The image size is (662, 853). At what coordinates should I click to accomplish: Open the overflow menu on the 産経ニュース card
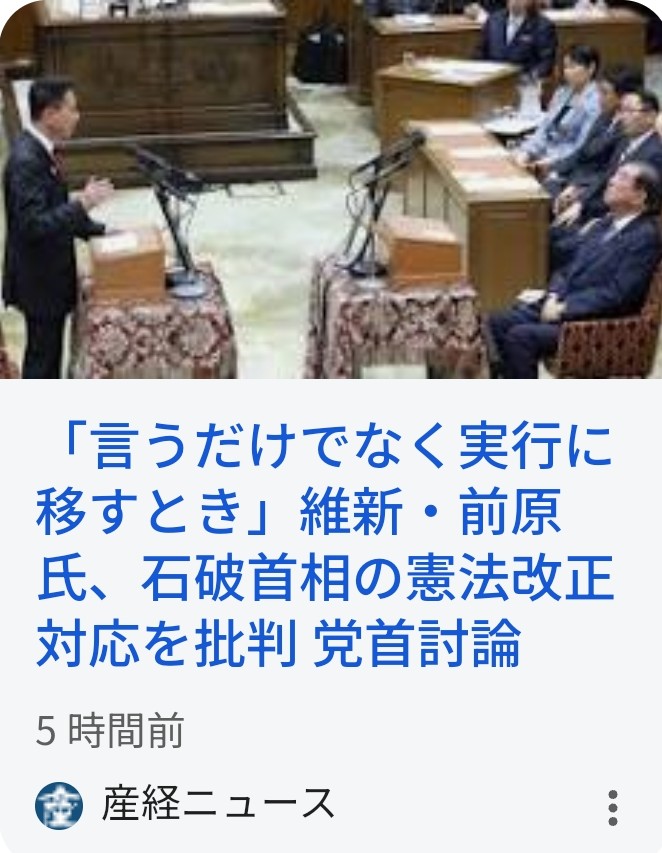coord(612,806)
